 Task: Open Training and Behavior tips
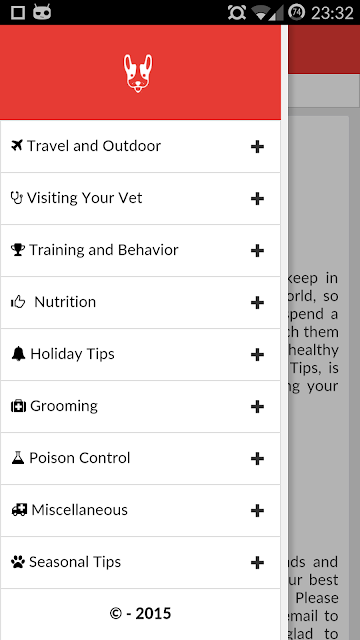(x=140, y=250)
